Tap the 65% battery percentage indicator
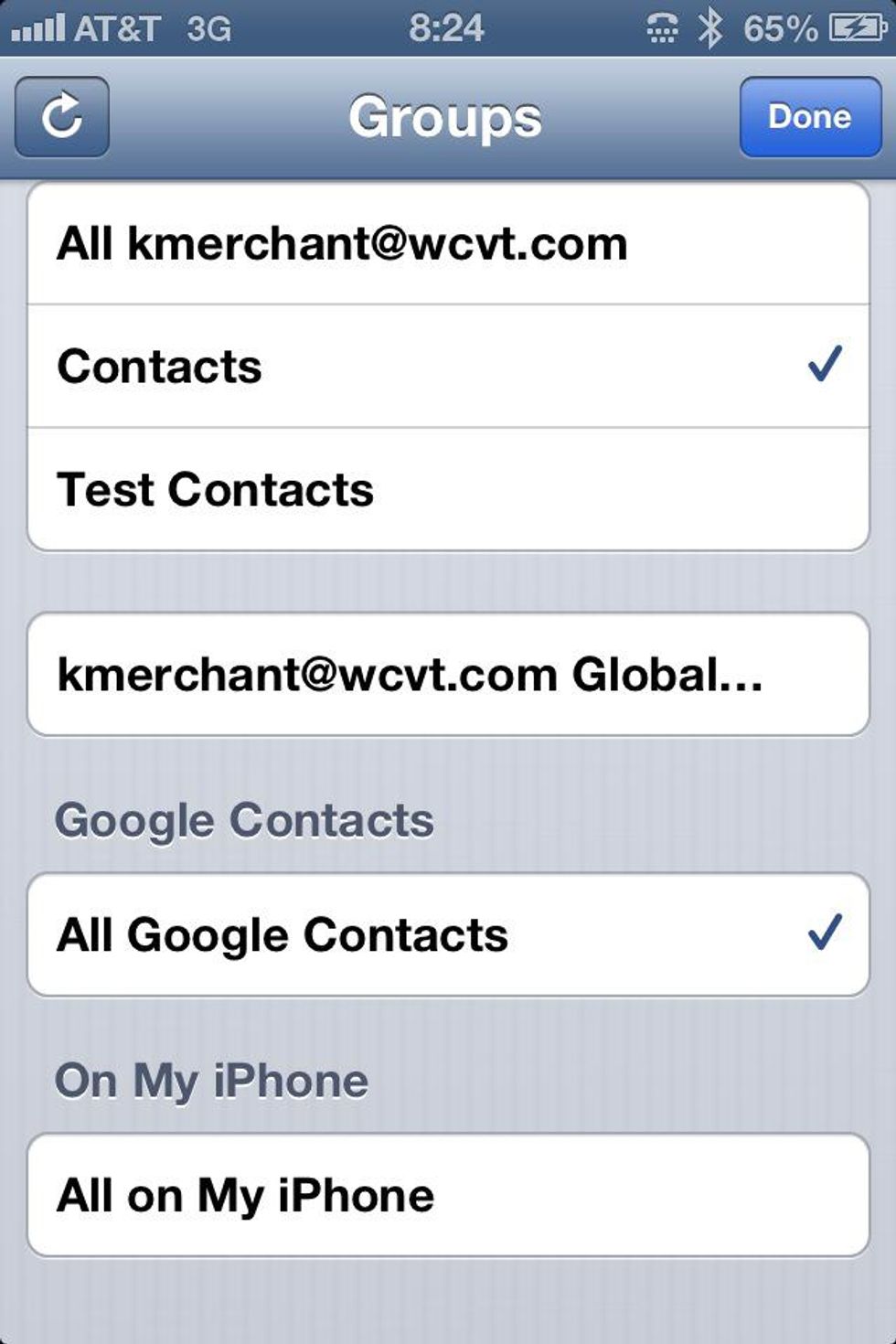The image size is (896, 1344). (x=781, y=27)
